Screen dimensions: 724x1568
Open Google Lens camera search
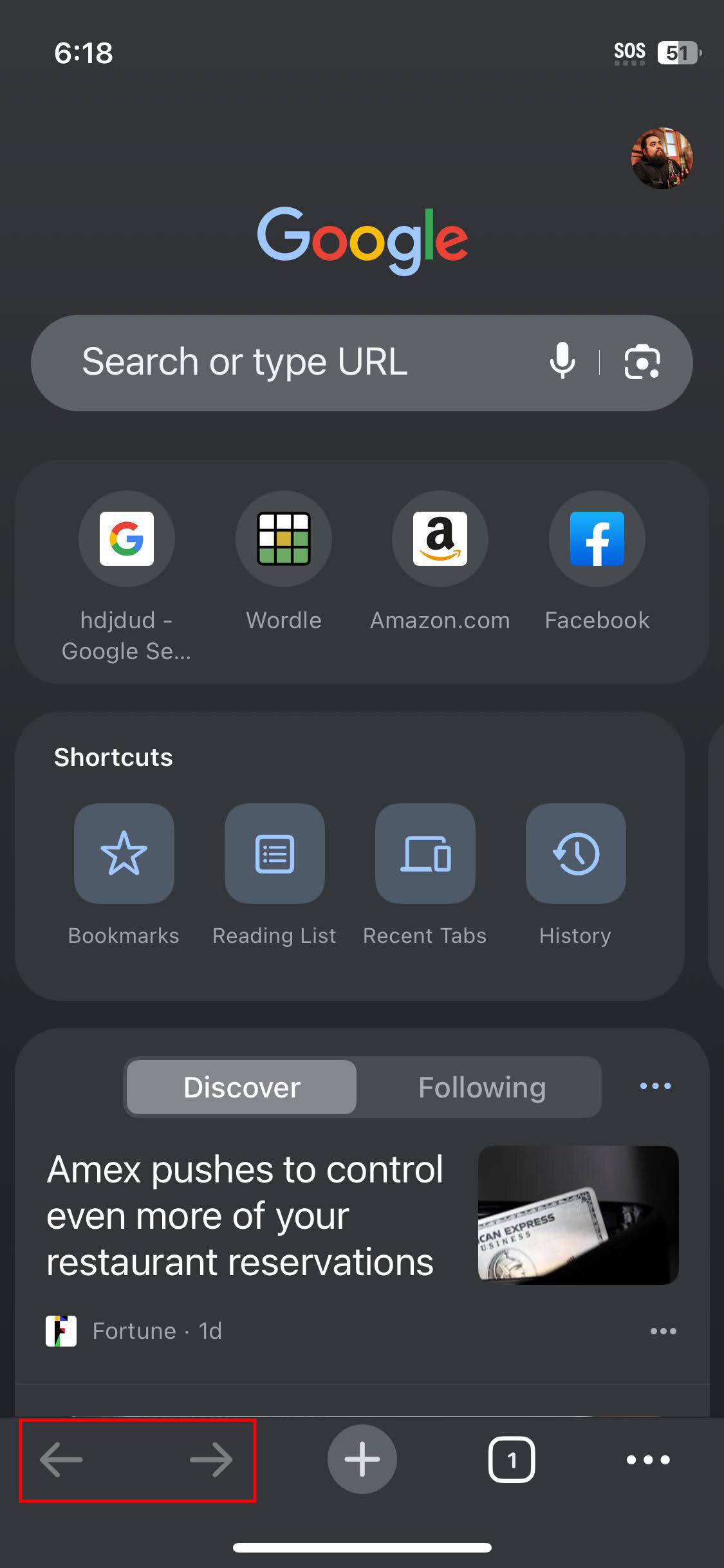pos(642,362)
